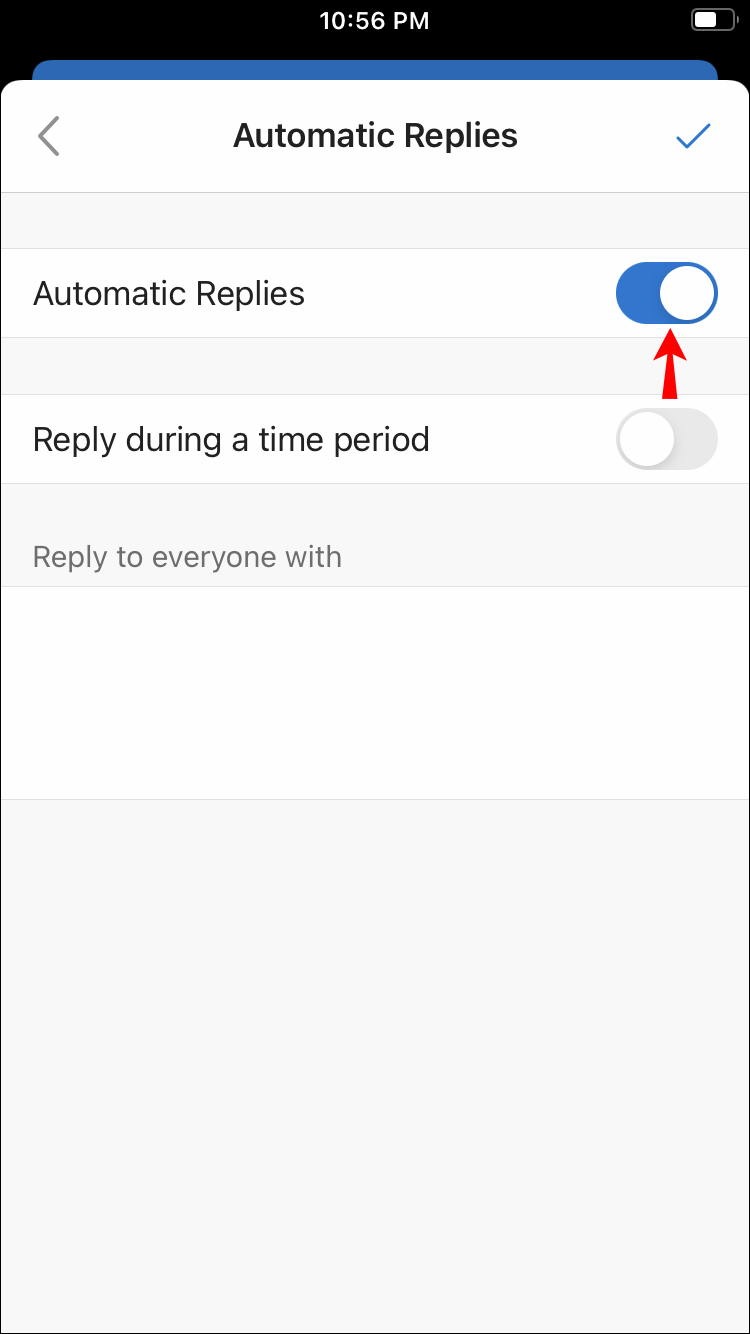This screenshot has width=750, height=1334.
Task: Turn off the Automatic Replies switch
Action: coord(666,294)
